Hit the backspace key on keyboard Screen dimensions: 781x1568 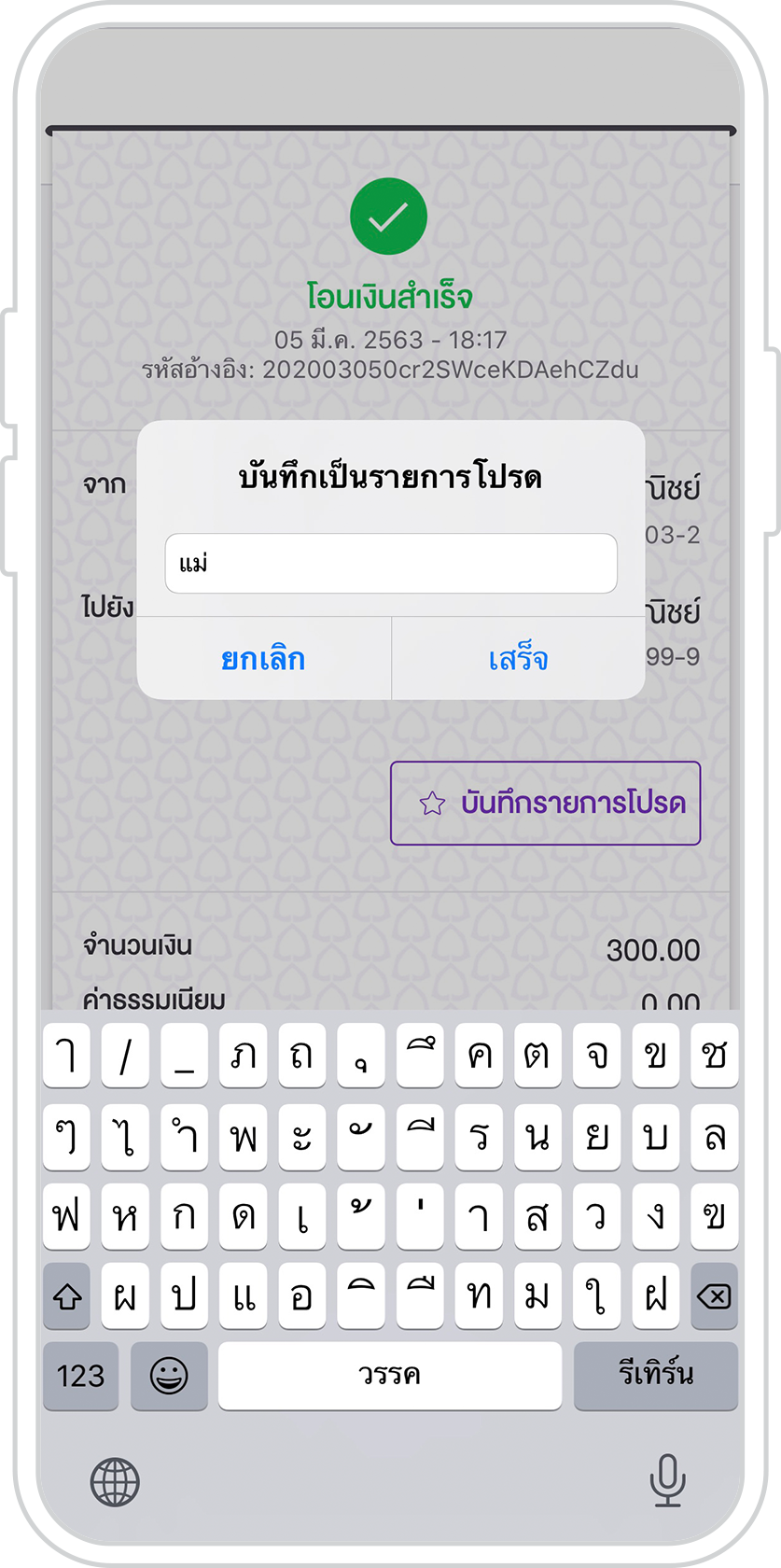714,1296
